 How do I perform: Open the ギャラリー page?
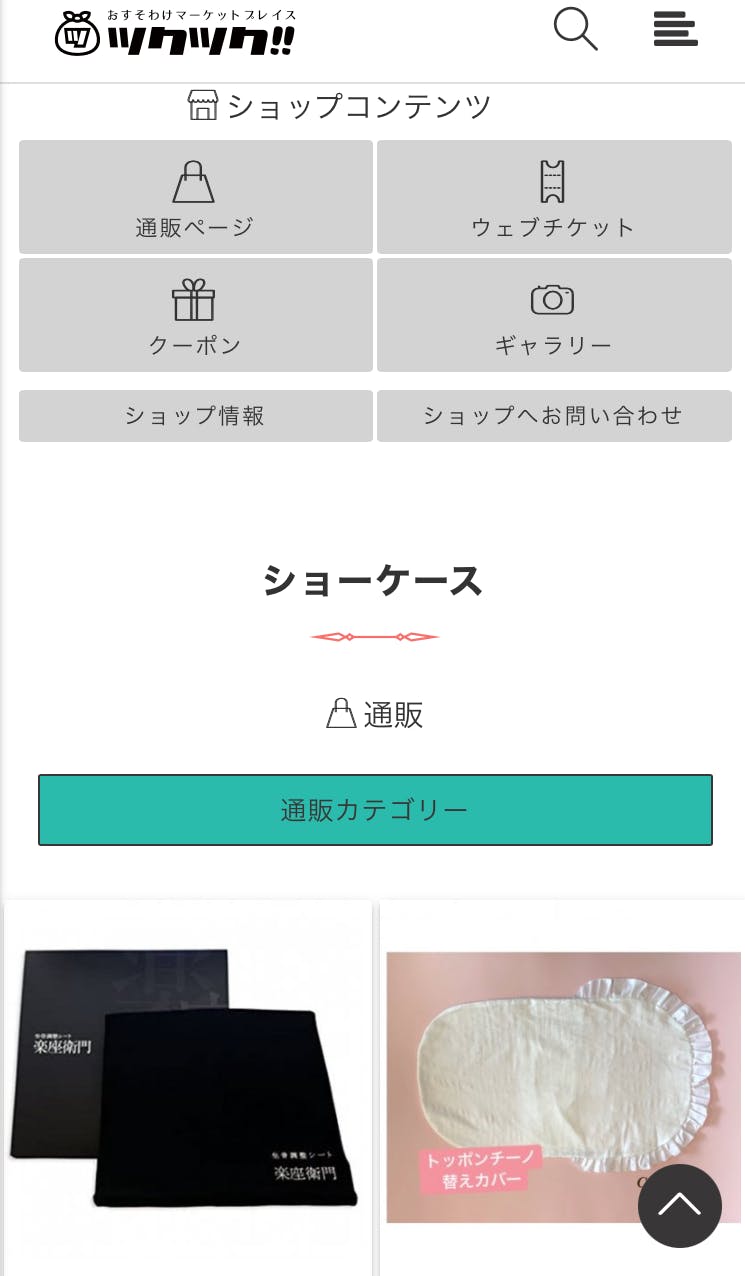[553, 315]
